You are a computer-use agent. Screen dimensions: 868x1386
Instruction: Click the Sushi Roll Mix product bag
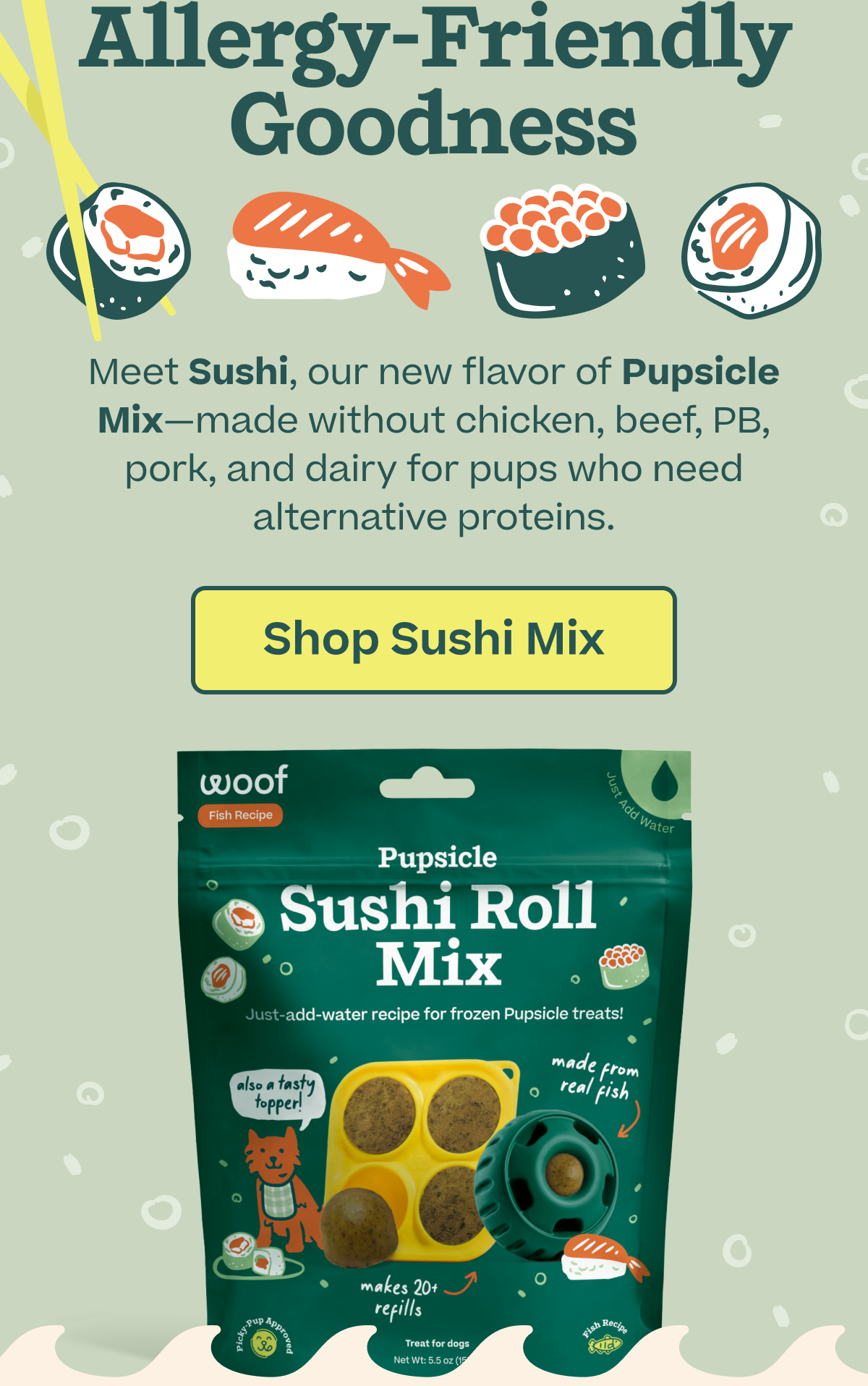click(434, 1049)
